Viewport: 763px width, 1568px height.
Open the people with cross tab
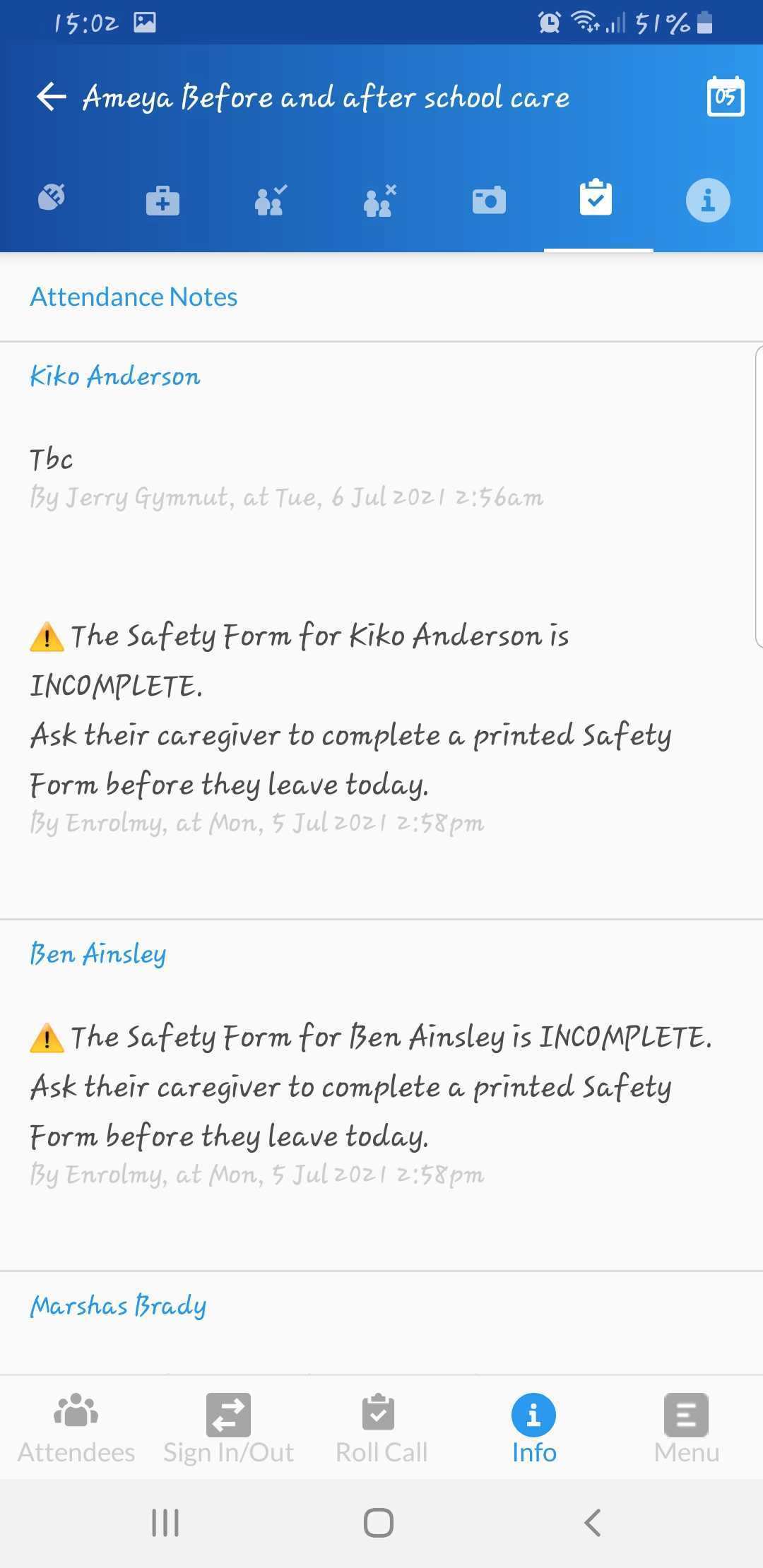point(380,200)
